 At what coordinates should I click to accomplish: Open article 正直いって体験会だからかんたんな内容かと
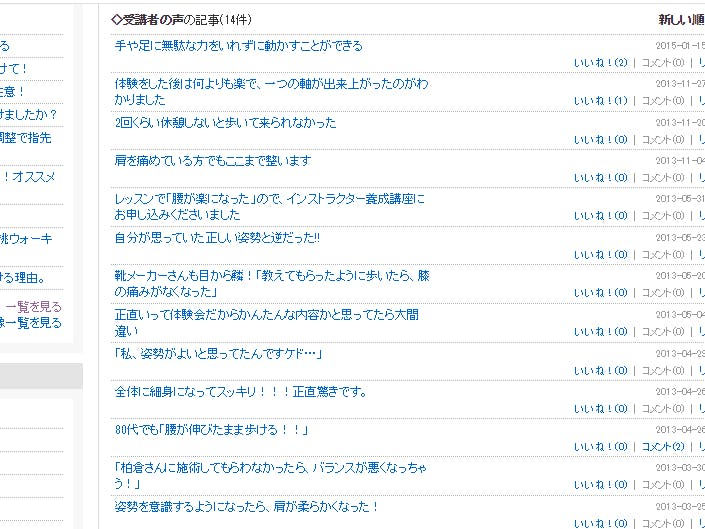click(266, 315)
